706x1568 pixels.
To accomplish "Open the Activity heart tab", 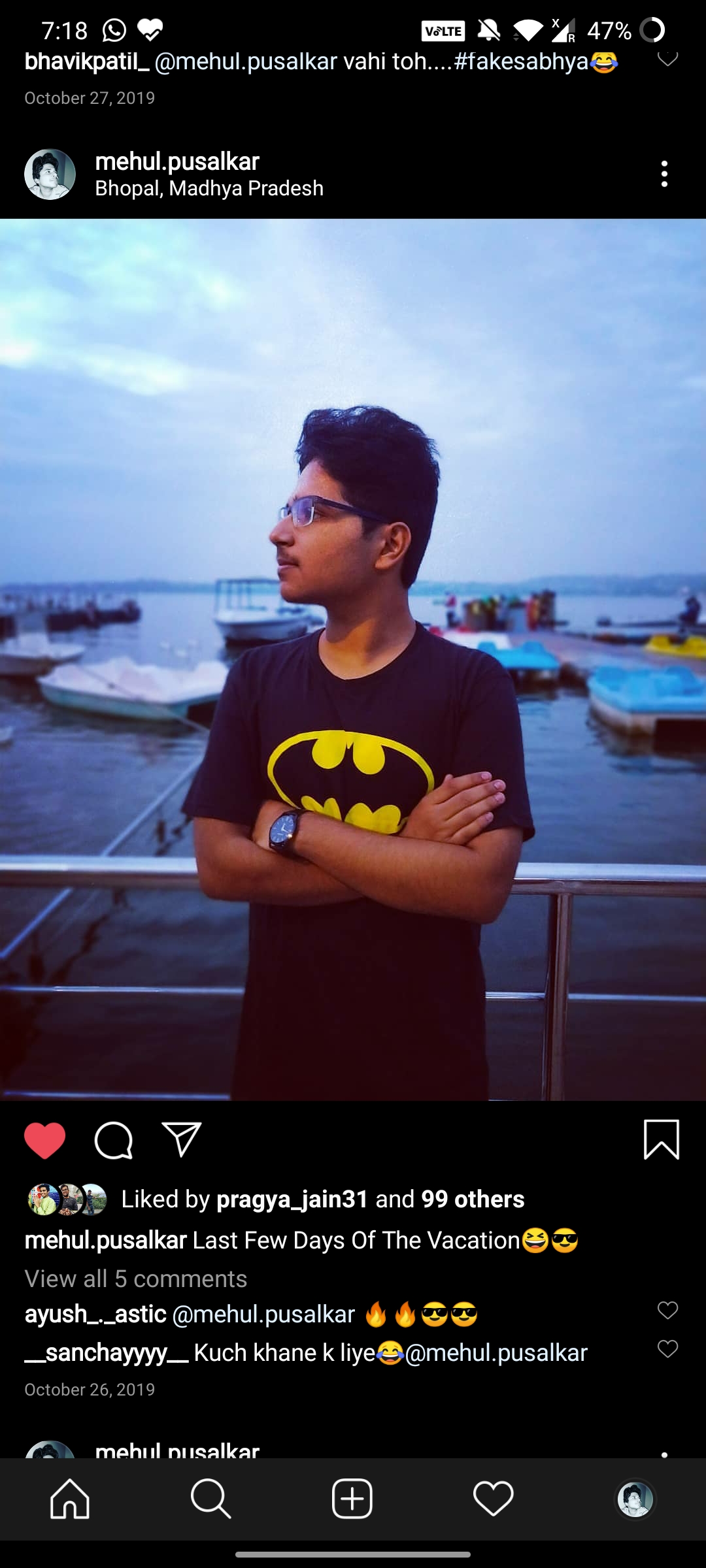I will coord(494,1499).
